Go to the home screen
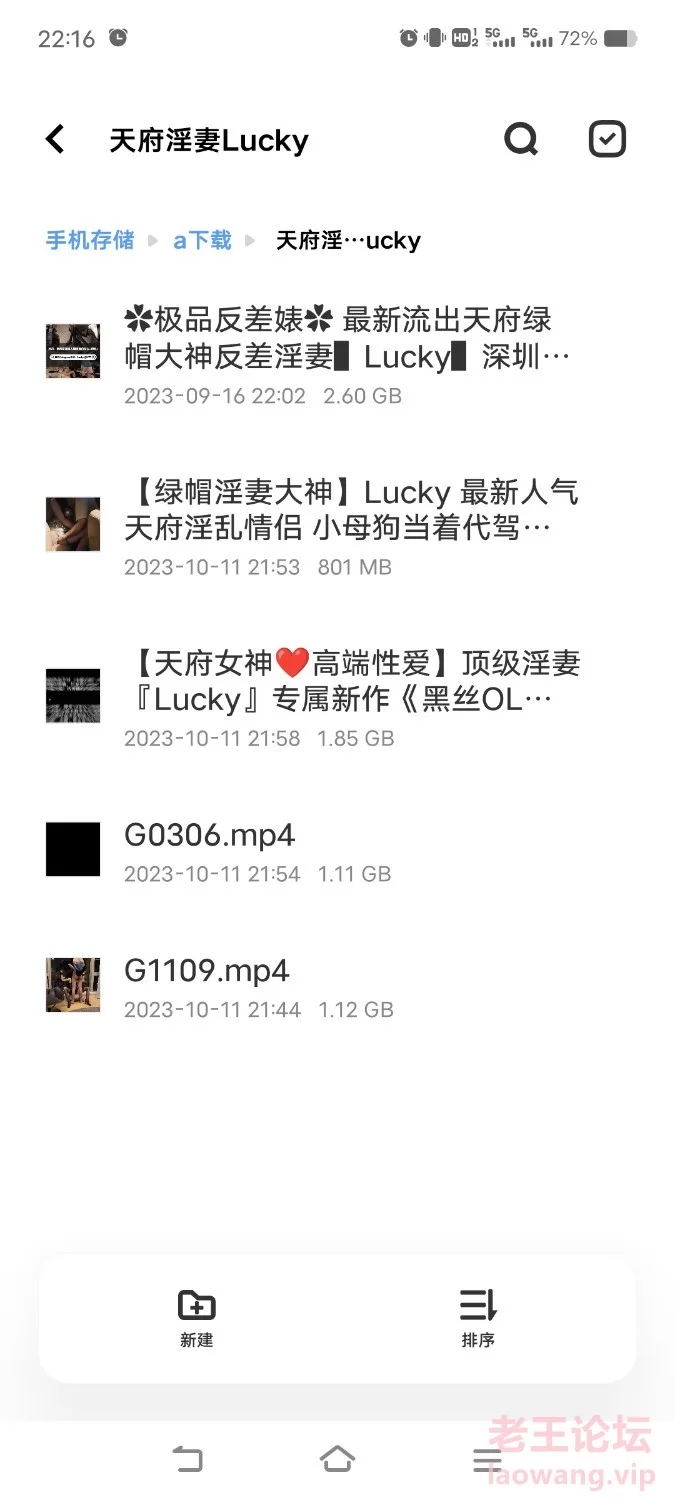 point(337,1460)
